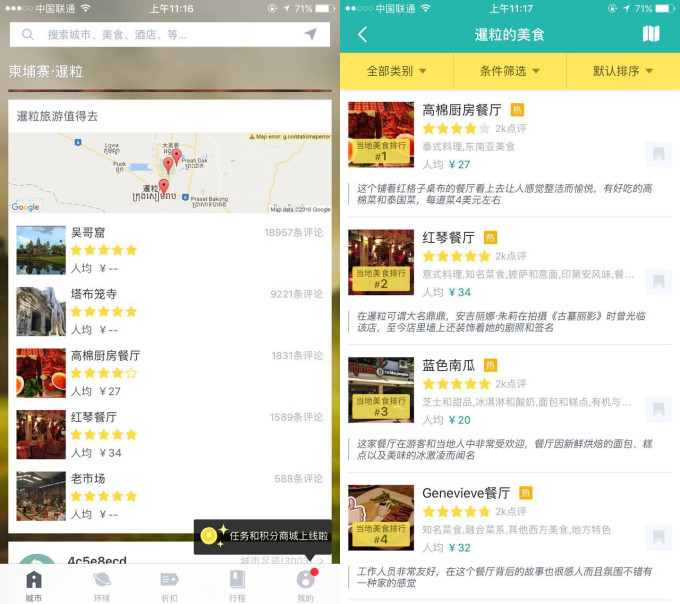Switch to the 环球 tab
The height and width of the screenshot is (604, 680).
tap(101, 584)
